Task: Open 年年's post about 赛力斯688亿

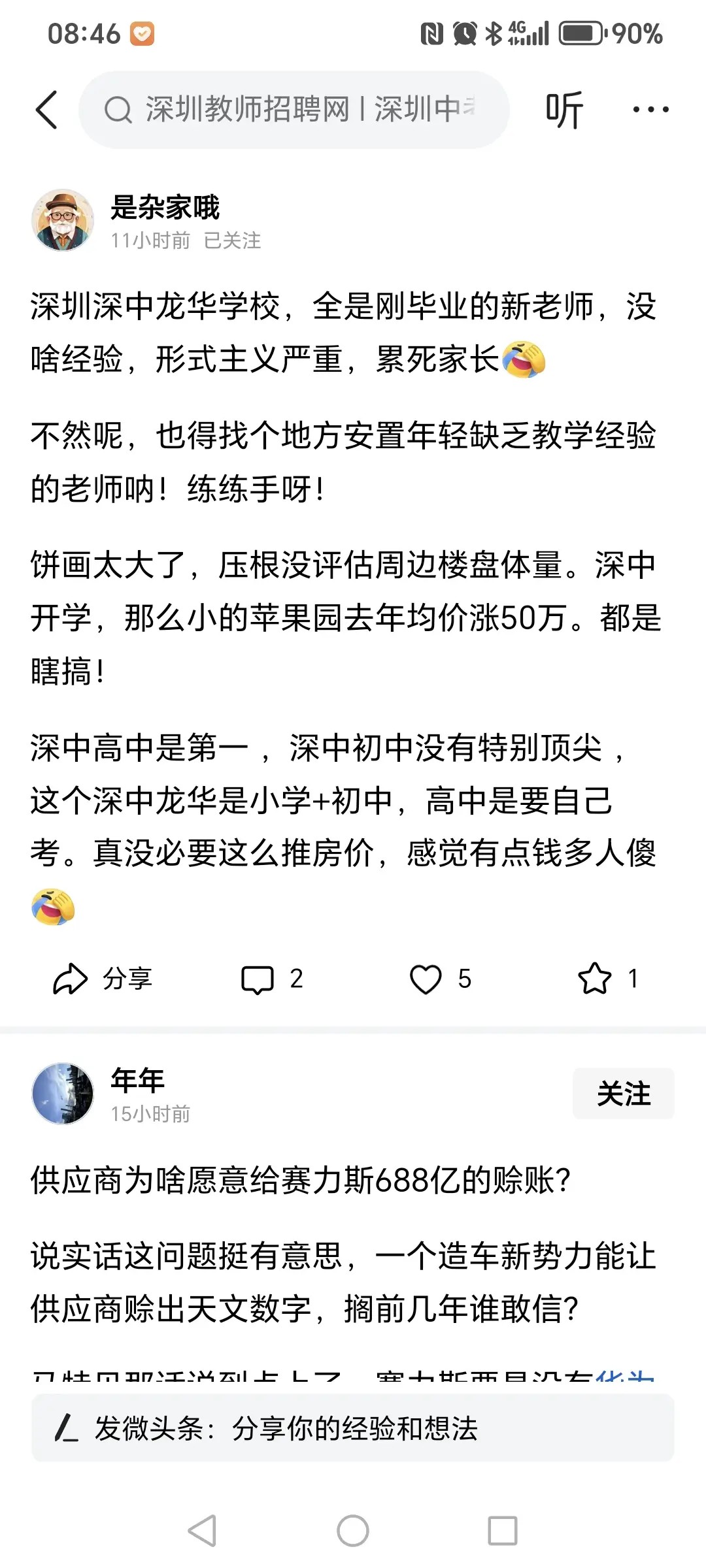Action: pos(301,1181)
